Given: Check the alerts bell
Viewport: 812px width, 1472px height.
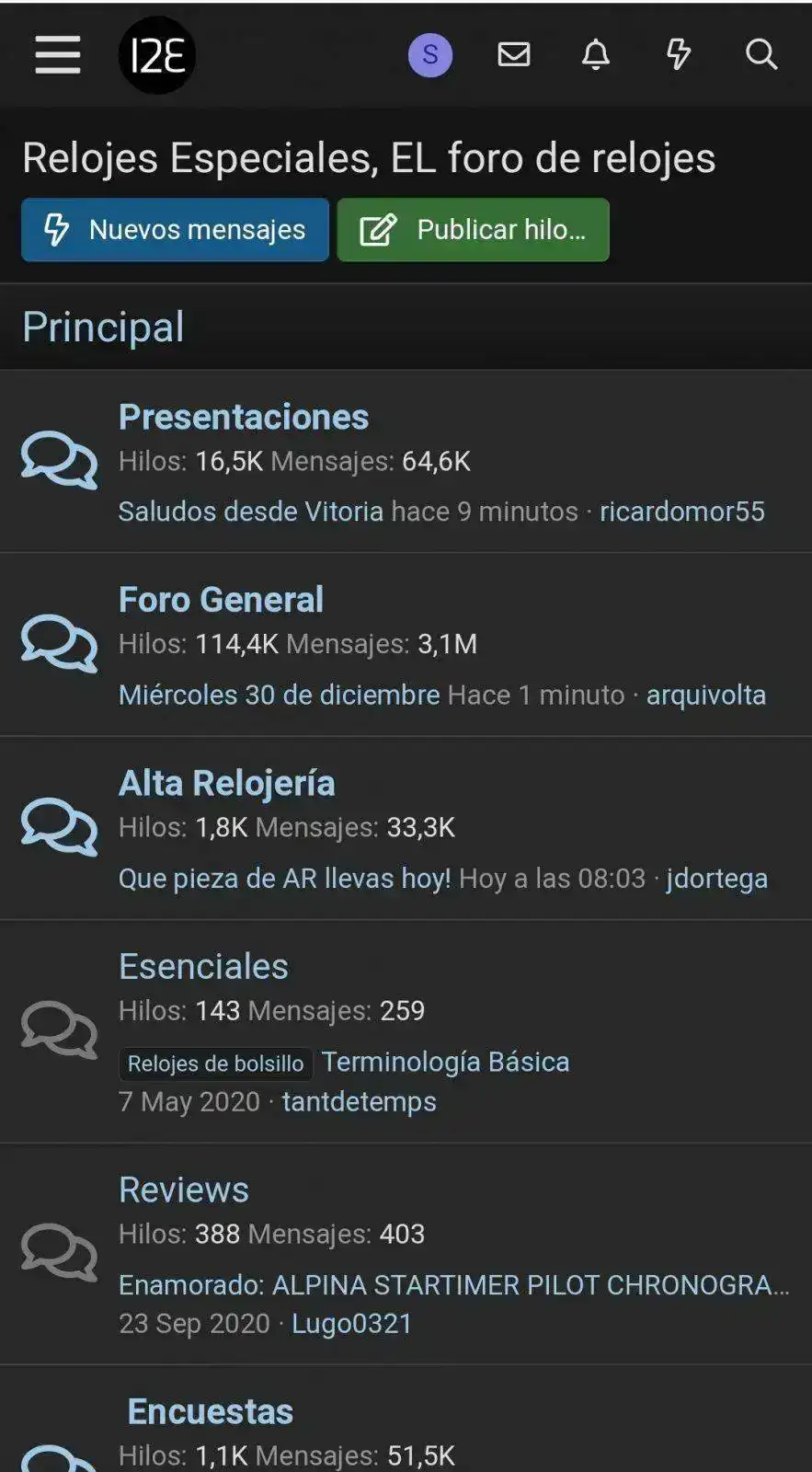Looking at the screenshot, I should pos(596,55).
